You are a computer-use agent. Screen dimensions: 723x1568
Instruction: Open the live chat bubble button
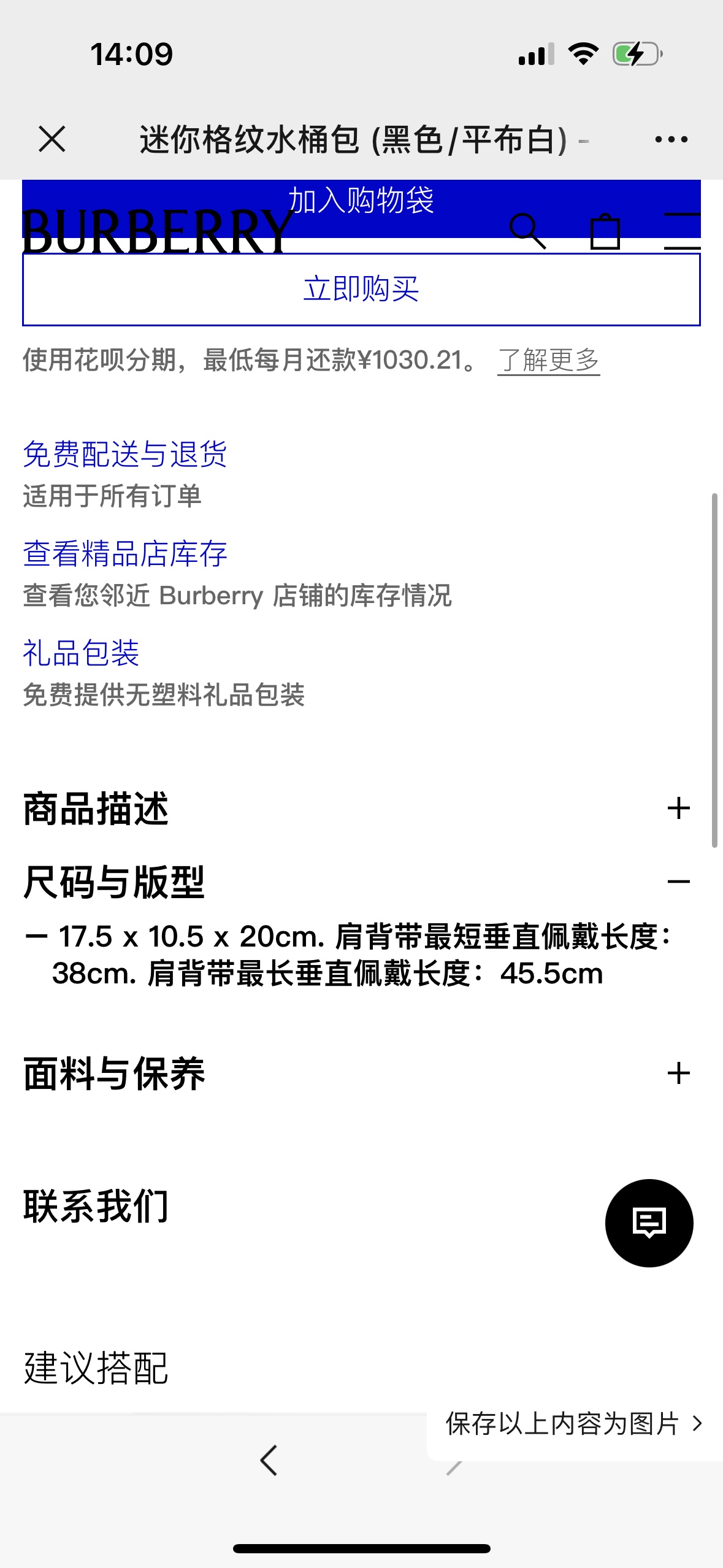click(649, 1223)
